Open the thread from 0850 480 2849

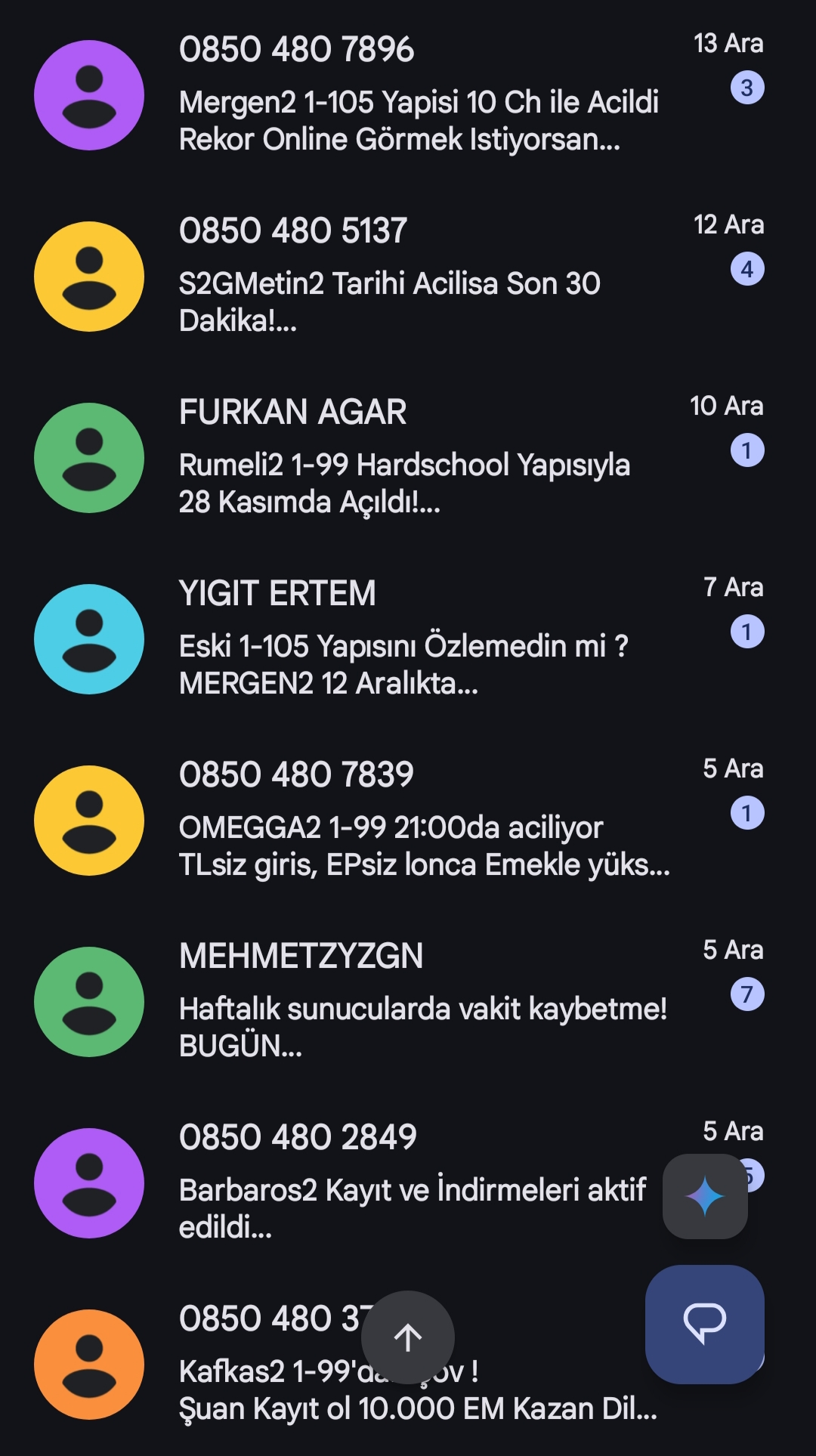[x=332, y=1182]
